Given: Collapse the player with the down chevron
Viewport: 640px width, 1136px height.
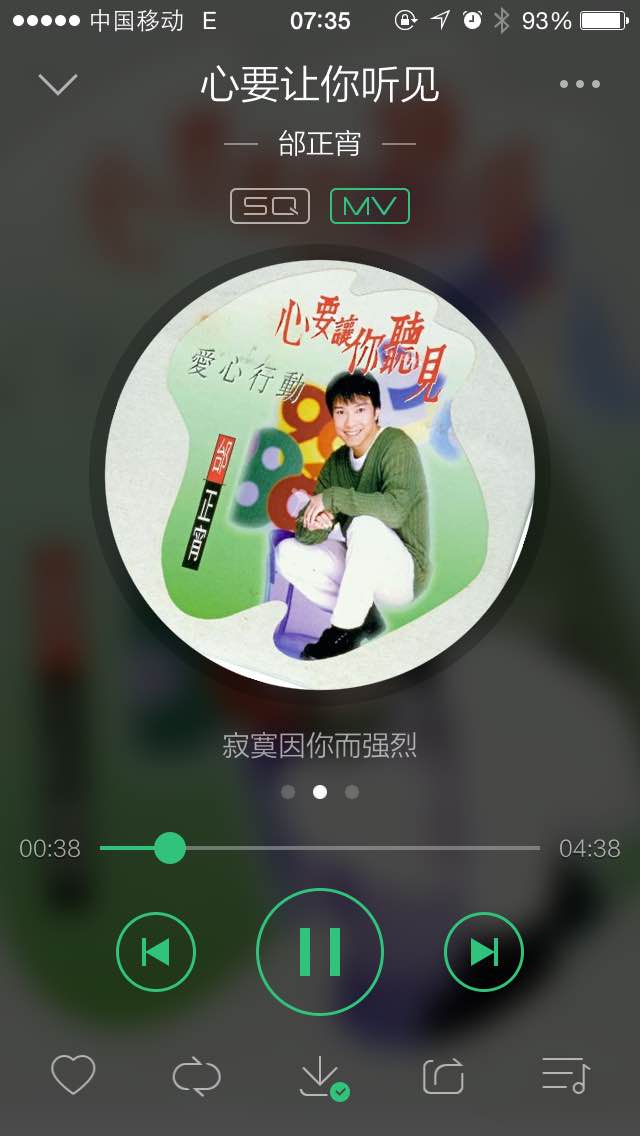Looking at the screenshot, I should click(x=58, y=84).
